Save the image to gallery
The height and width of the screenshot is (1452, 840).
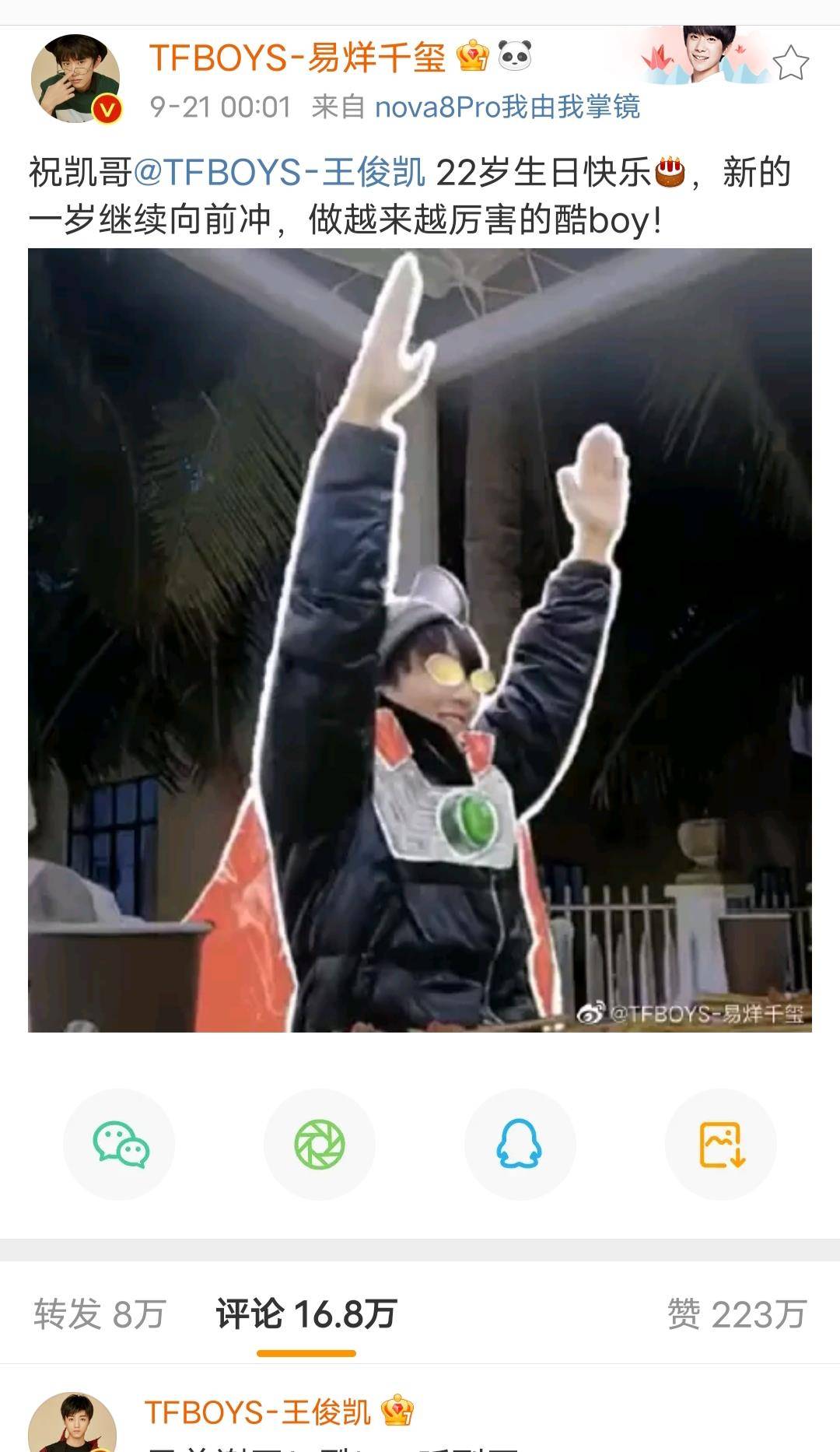[x=721, y=1144]
